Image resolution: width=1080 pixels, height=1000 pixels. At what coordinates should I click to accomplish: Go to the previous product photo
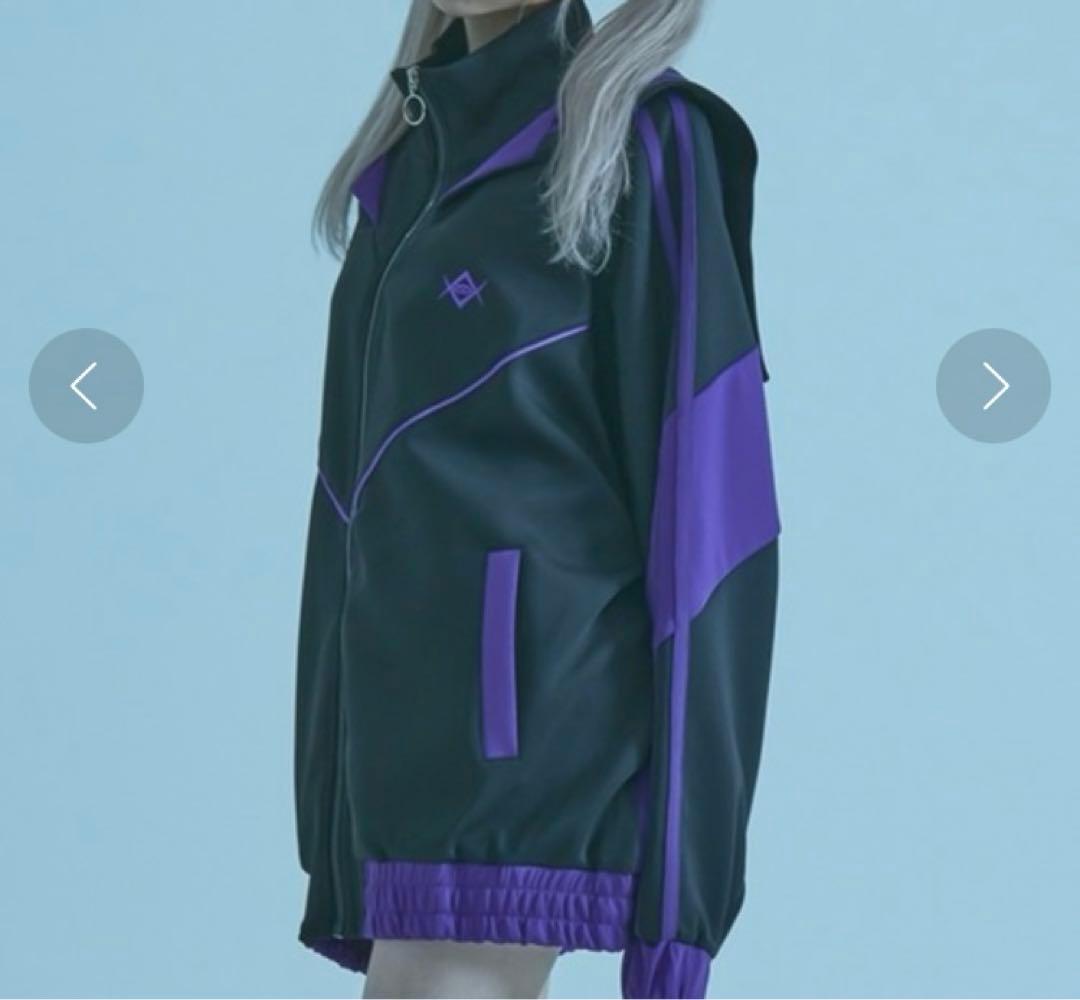tap(86, 386)
